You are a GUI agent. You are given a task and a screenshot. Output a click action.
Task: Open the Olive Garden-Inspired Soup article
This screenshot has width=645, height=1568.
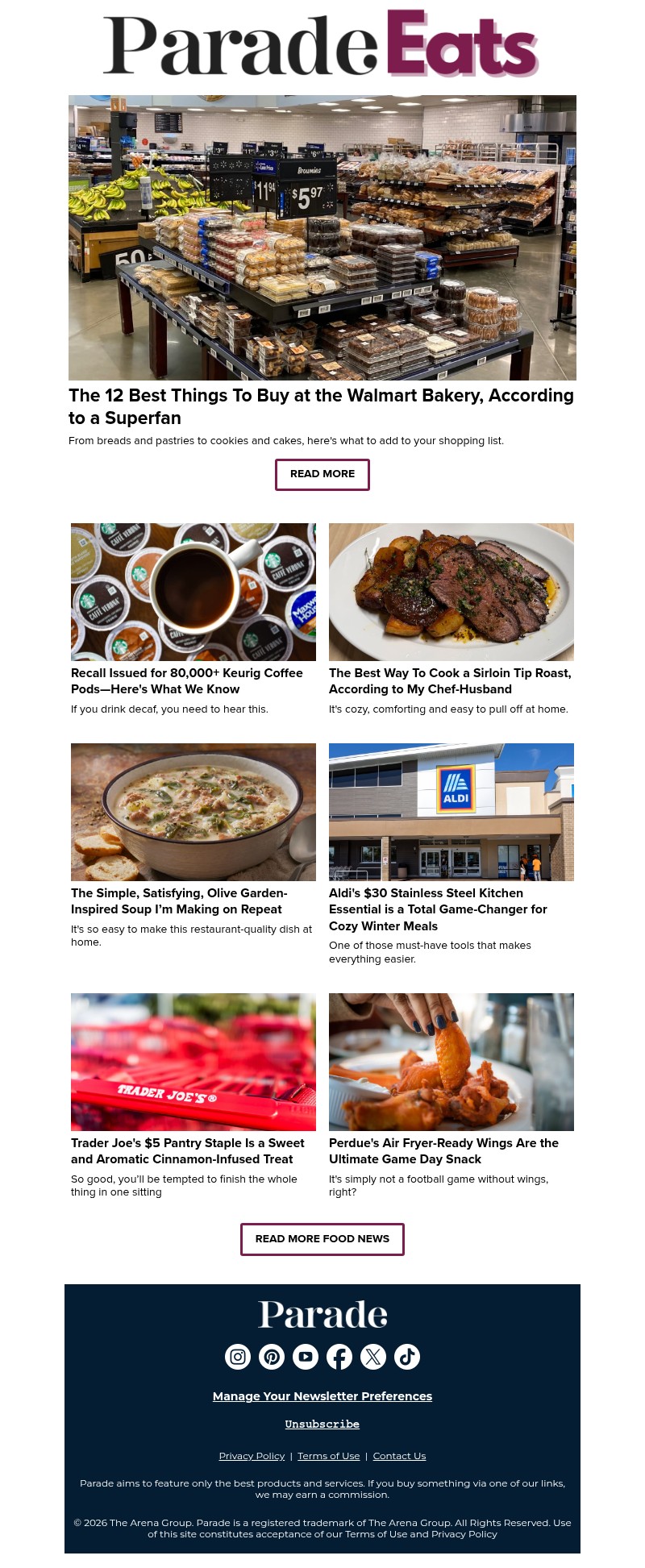[x=179, y=901]
